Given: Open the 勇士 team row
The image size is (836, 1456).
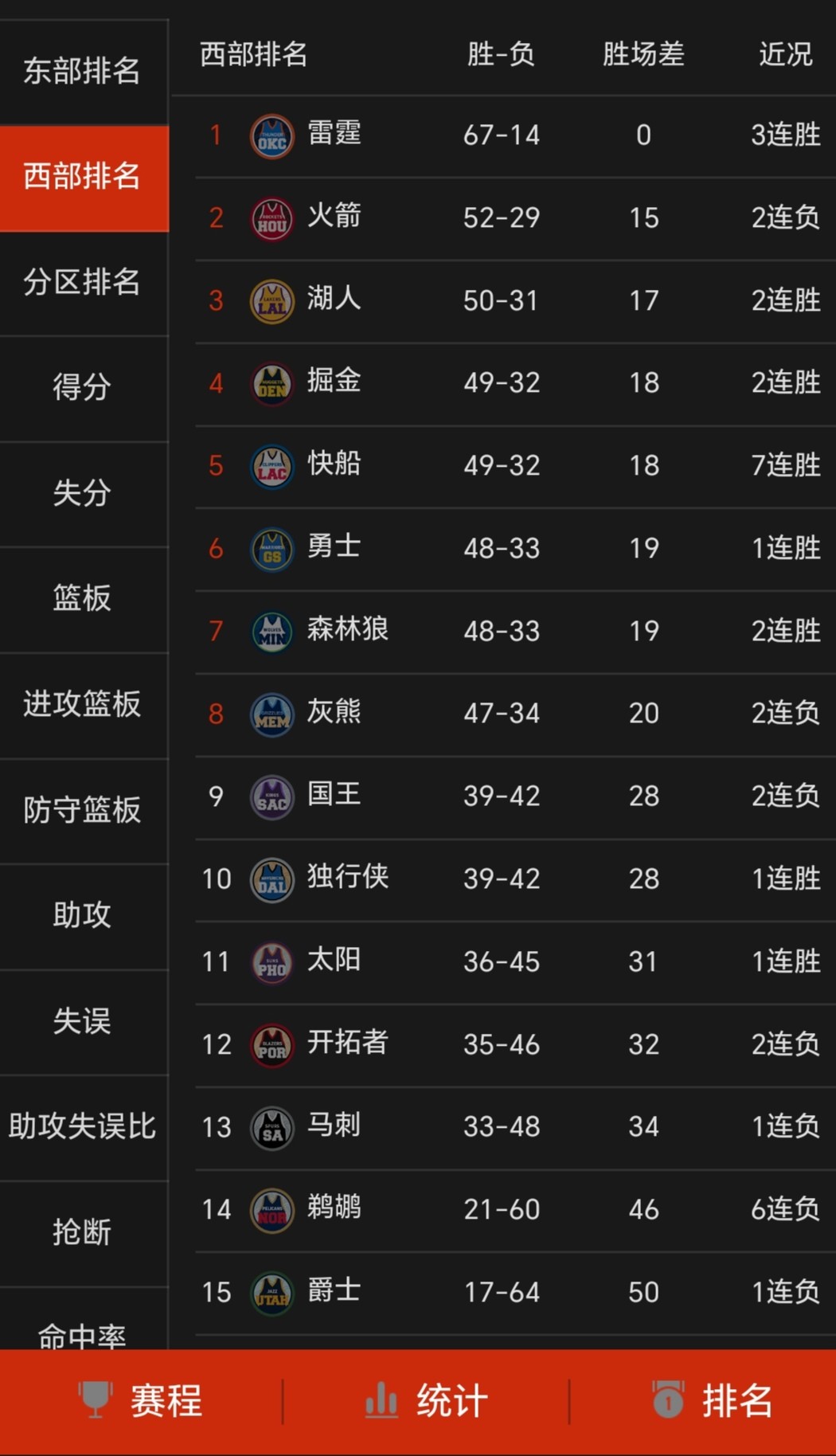Looking at the screenshot, I should (515, 549).
